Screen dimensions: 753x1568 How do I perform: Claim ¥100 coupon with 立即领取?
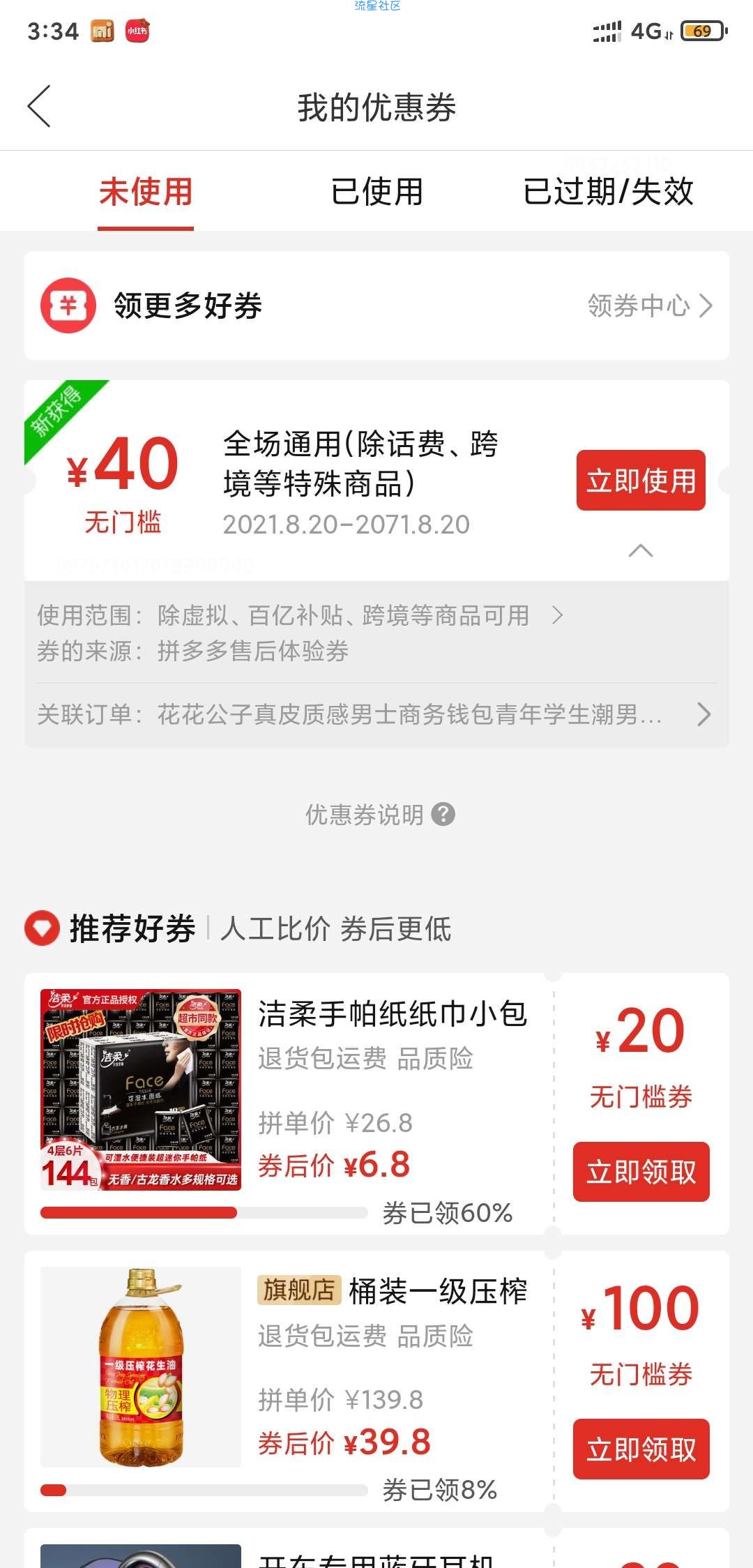(641, 1449)
